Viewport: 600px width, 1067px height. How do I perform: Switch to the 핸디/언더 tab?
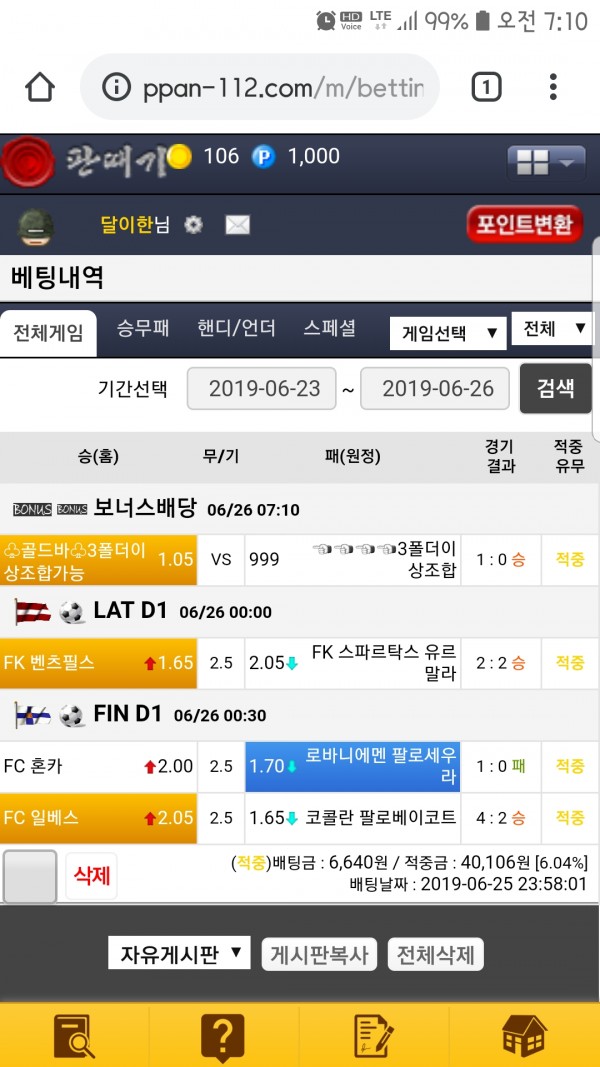click(236, 329)
